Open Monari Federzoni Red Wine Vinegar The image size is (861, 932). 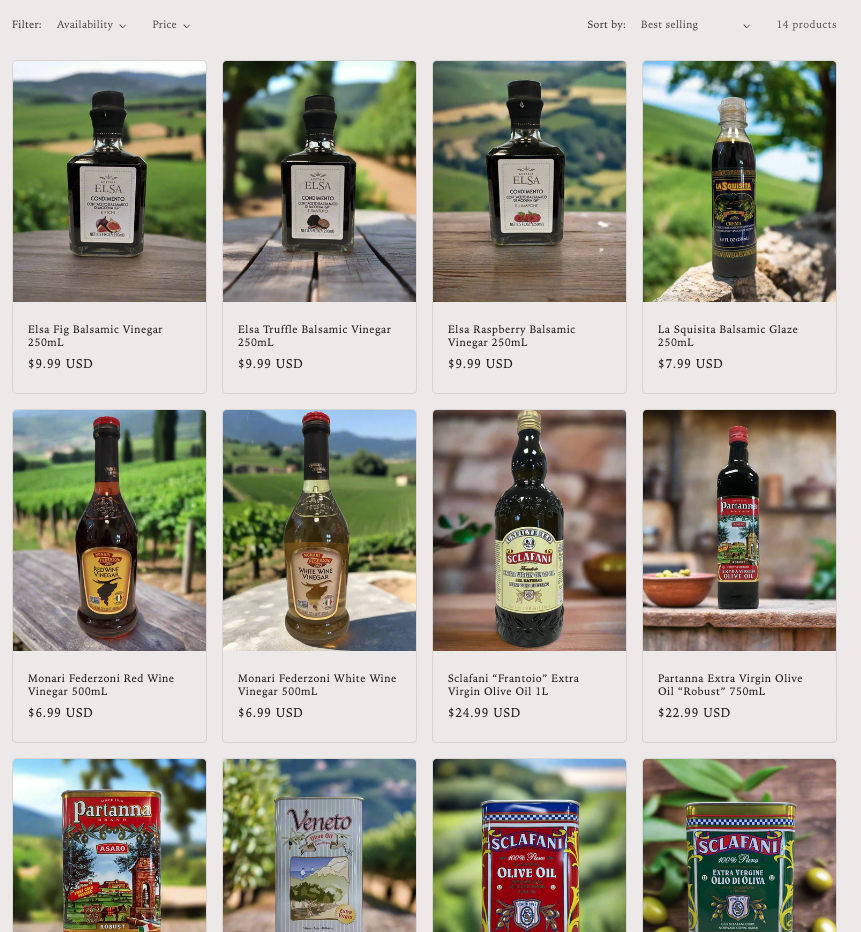(101, 684)
